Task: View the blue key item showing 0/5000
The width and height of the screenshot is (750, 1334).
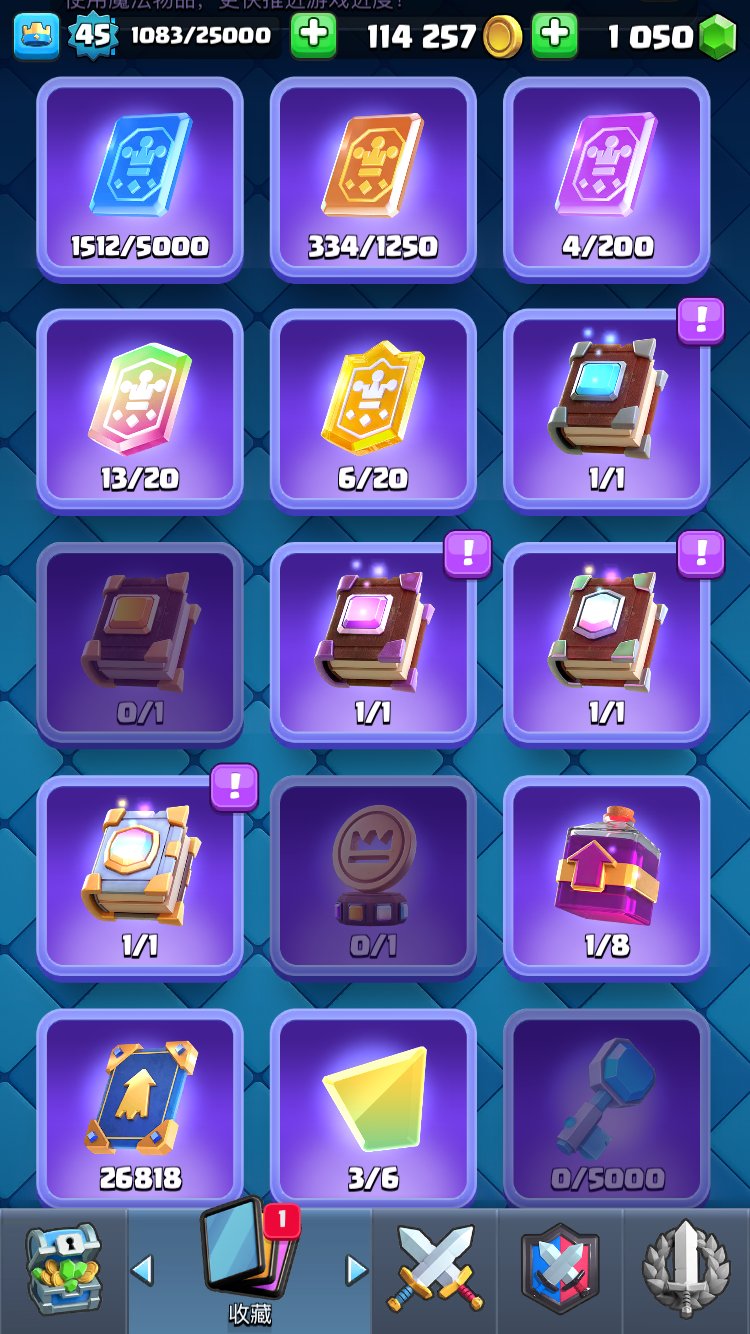Action: (606, 1110)
